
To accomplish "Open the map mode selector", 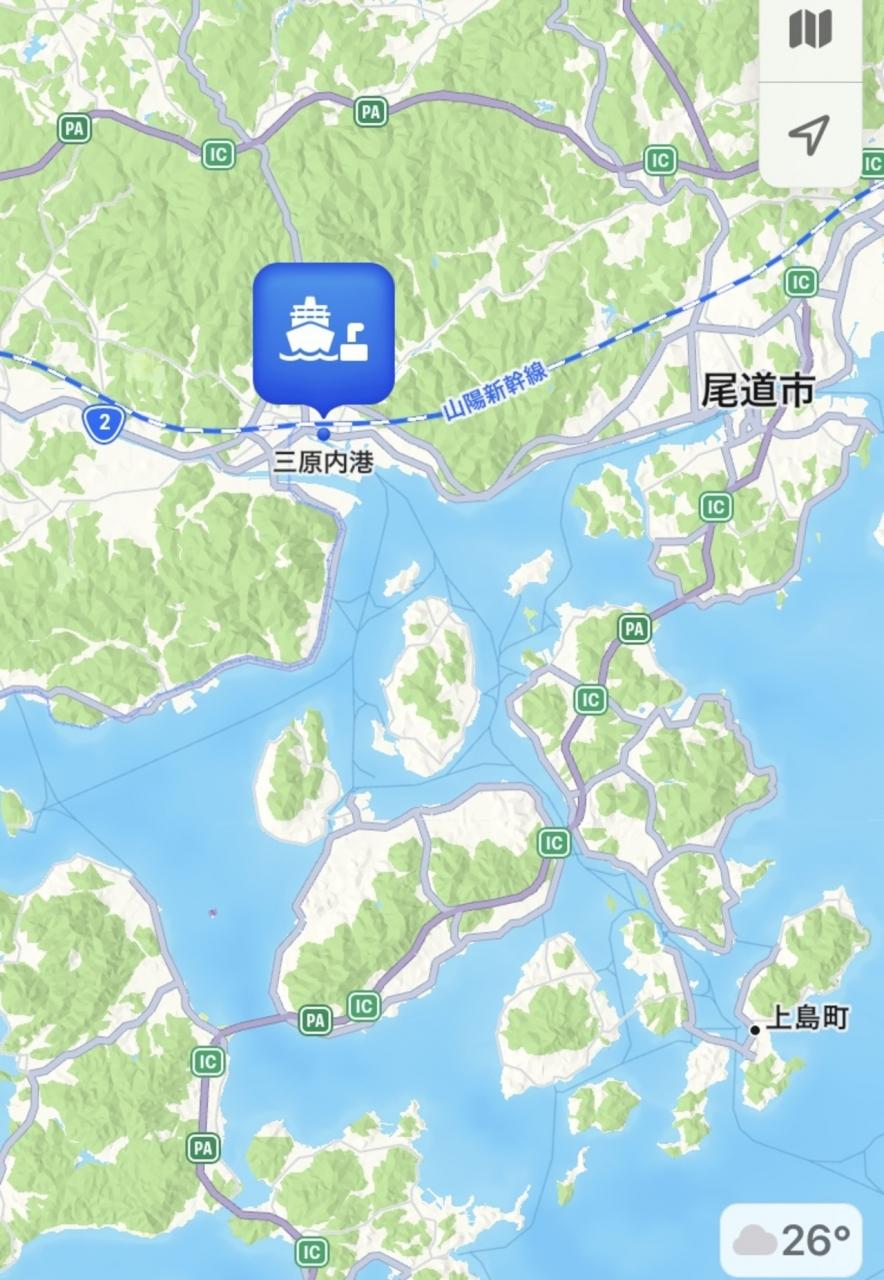I will (x=810, y=30).
